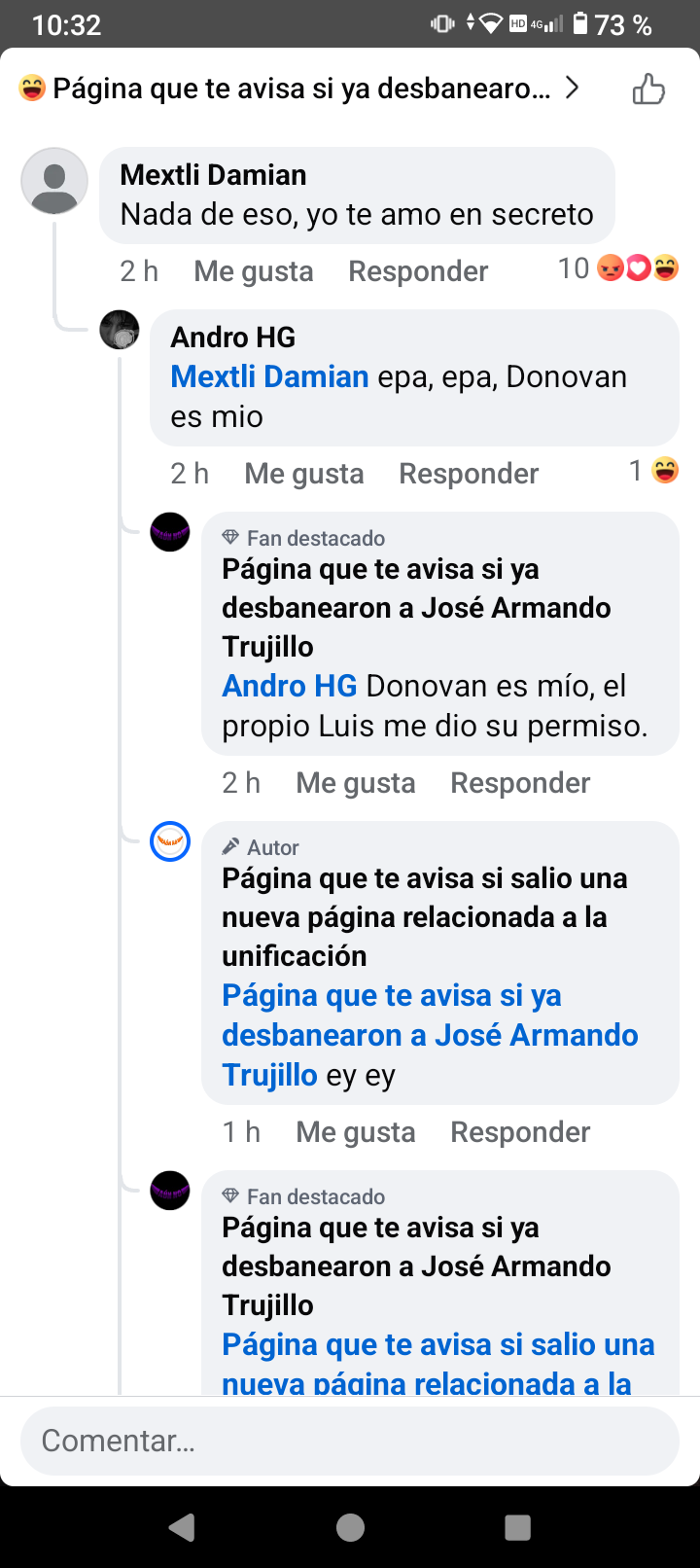700x1568 pixels.
Task: Reply to the 'Donovan es mío' comment
Action: coord(520,783)
